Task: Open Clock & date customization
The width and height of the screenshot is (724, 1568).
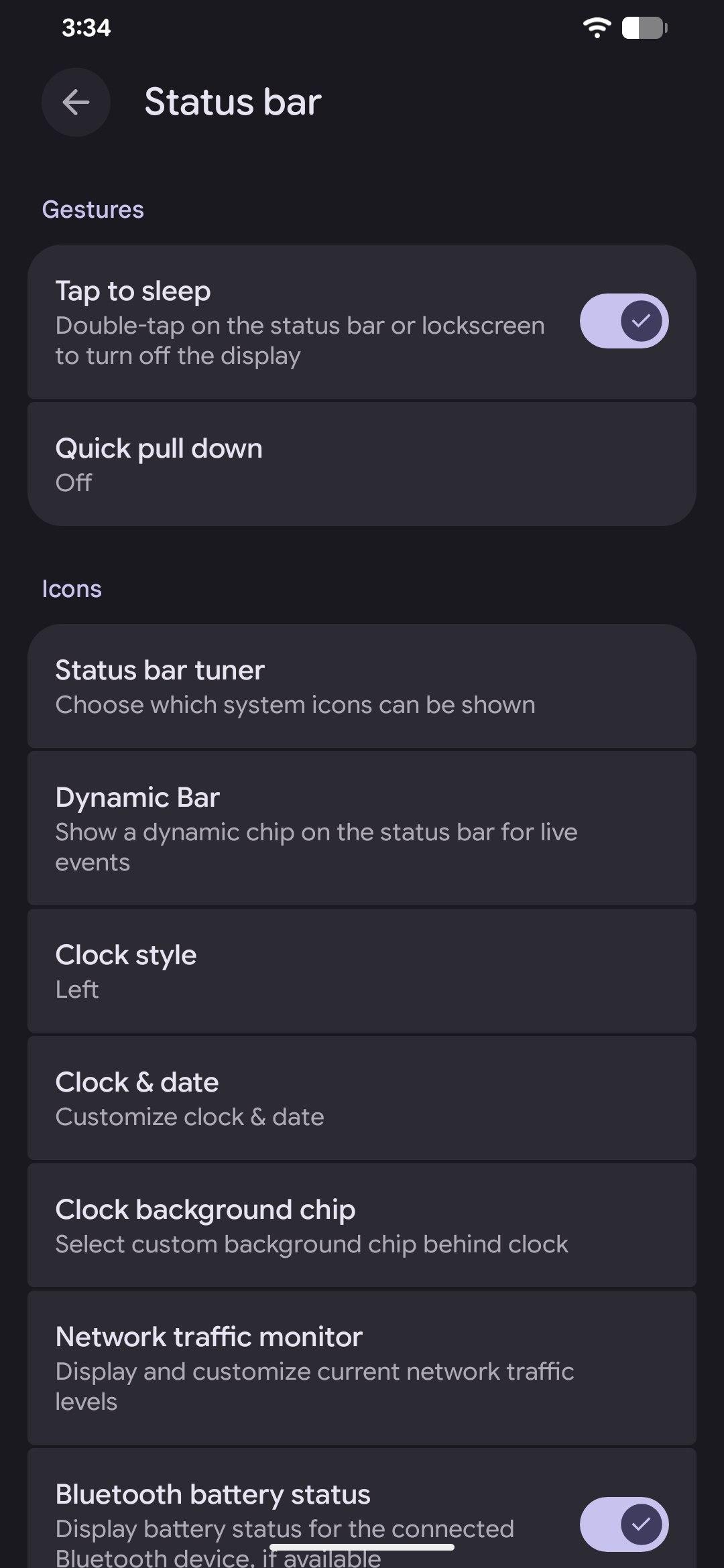Action: [x=362, y=1098]
